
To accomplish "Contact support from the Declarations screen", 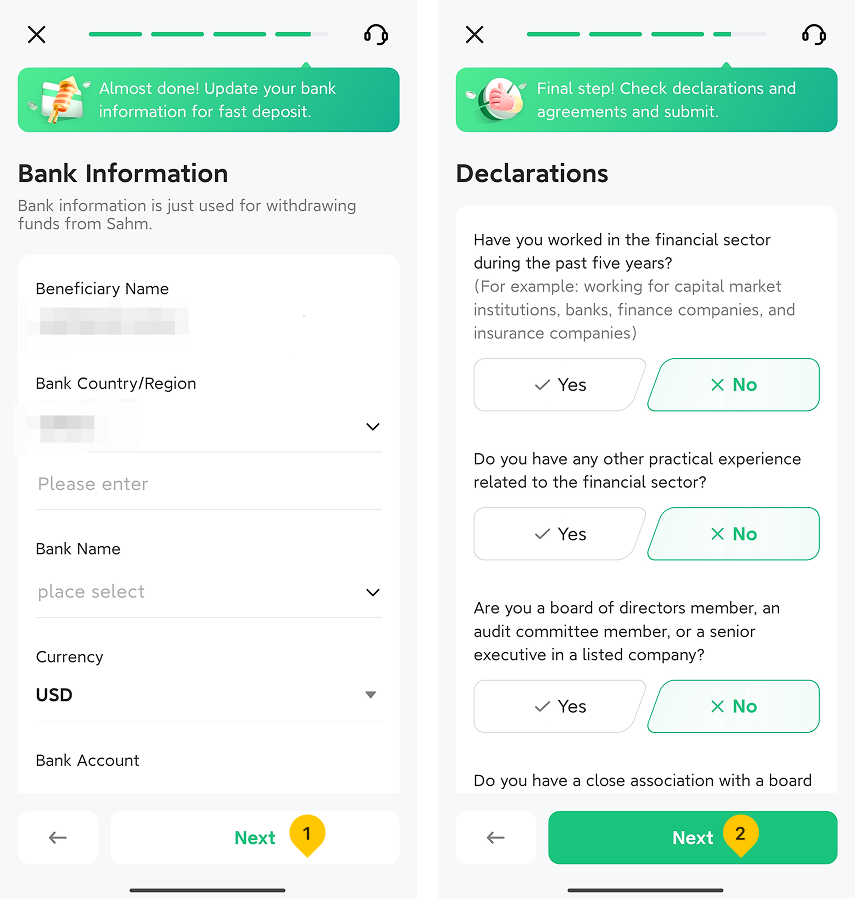I will pos(814,35).
